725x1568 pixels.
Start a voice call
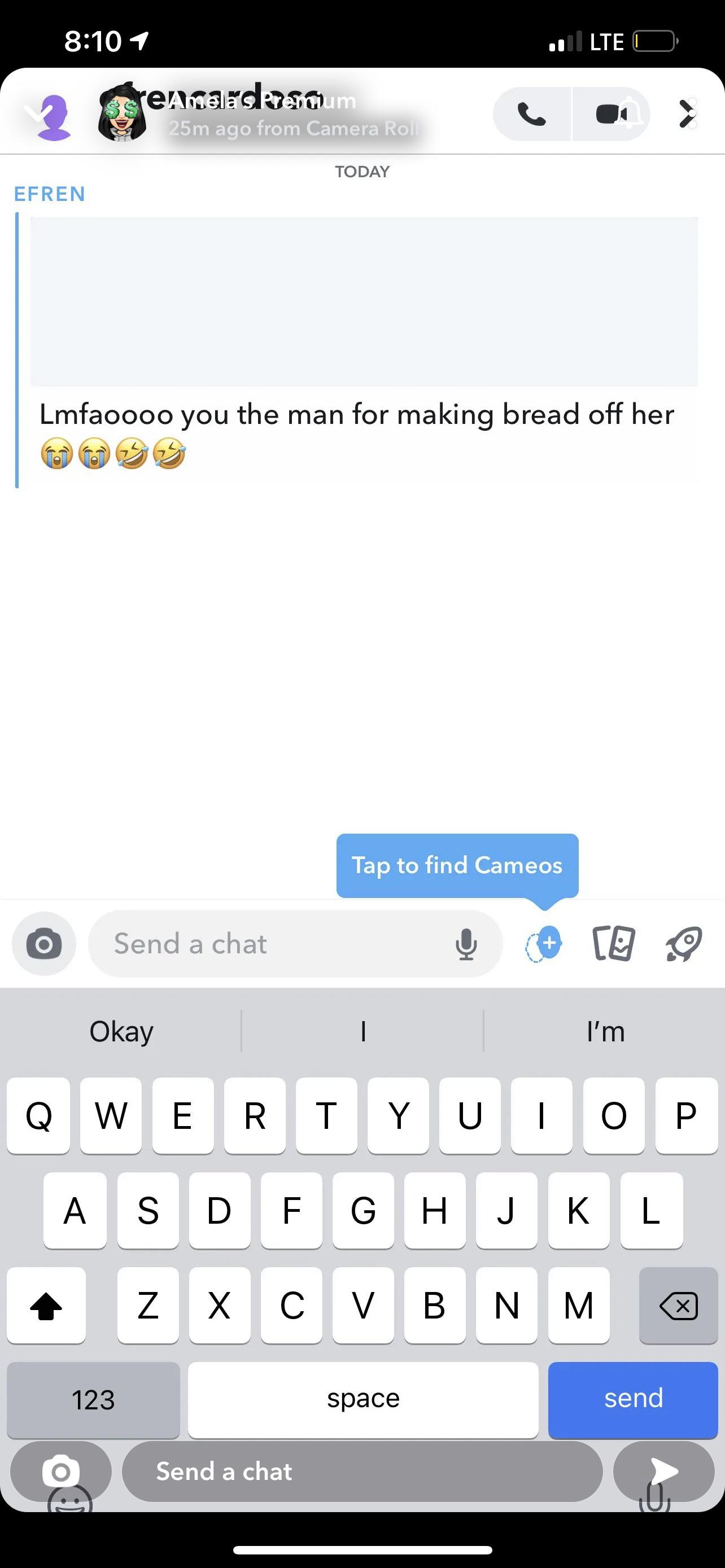point(531,114)
